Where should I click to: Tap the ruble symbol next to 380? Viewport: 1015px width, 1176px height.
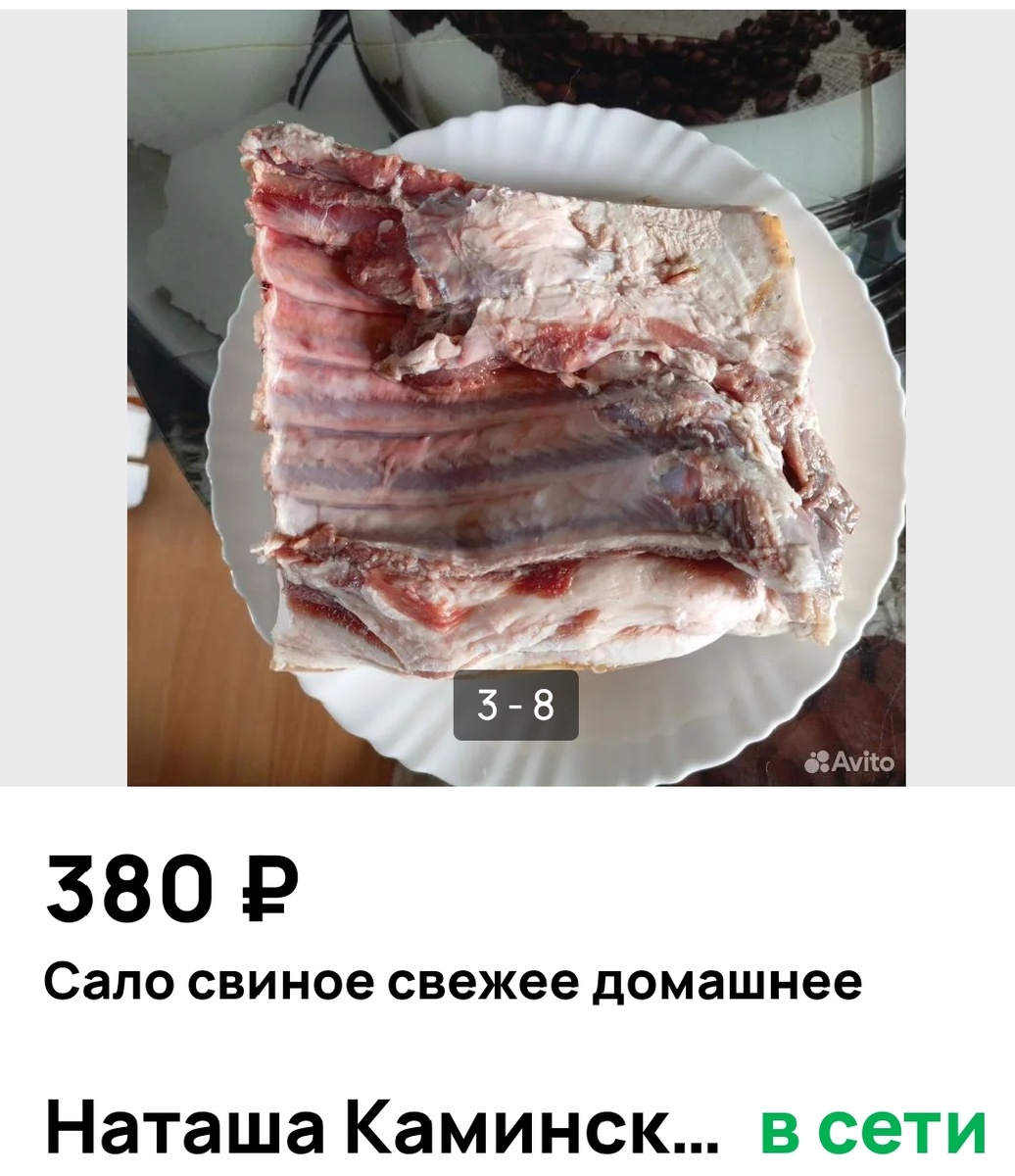[x=271, y=887]
